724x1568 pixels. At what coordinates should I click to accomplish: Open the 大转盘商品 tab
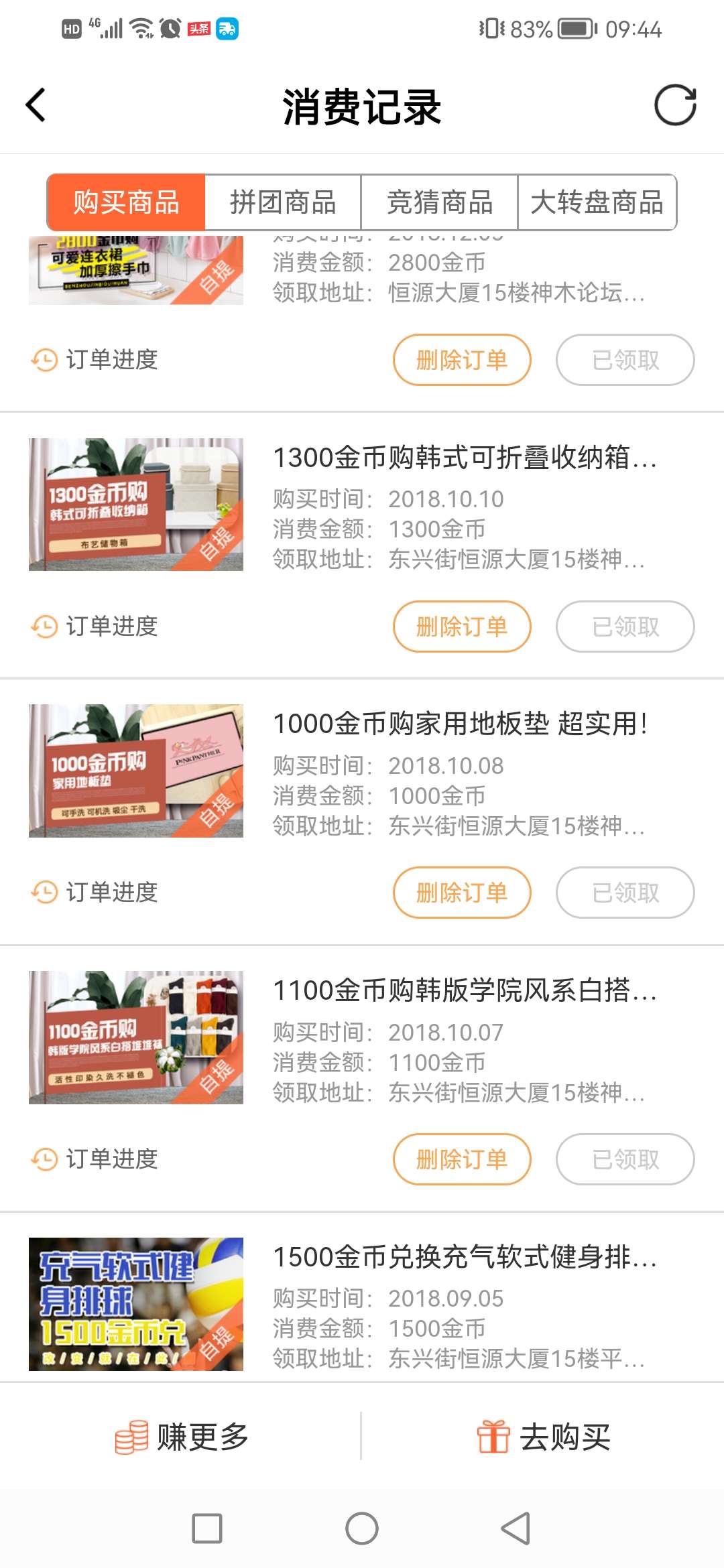597,202
